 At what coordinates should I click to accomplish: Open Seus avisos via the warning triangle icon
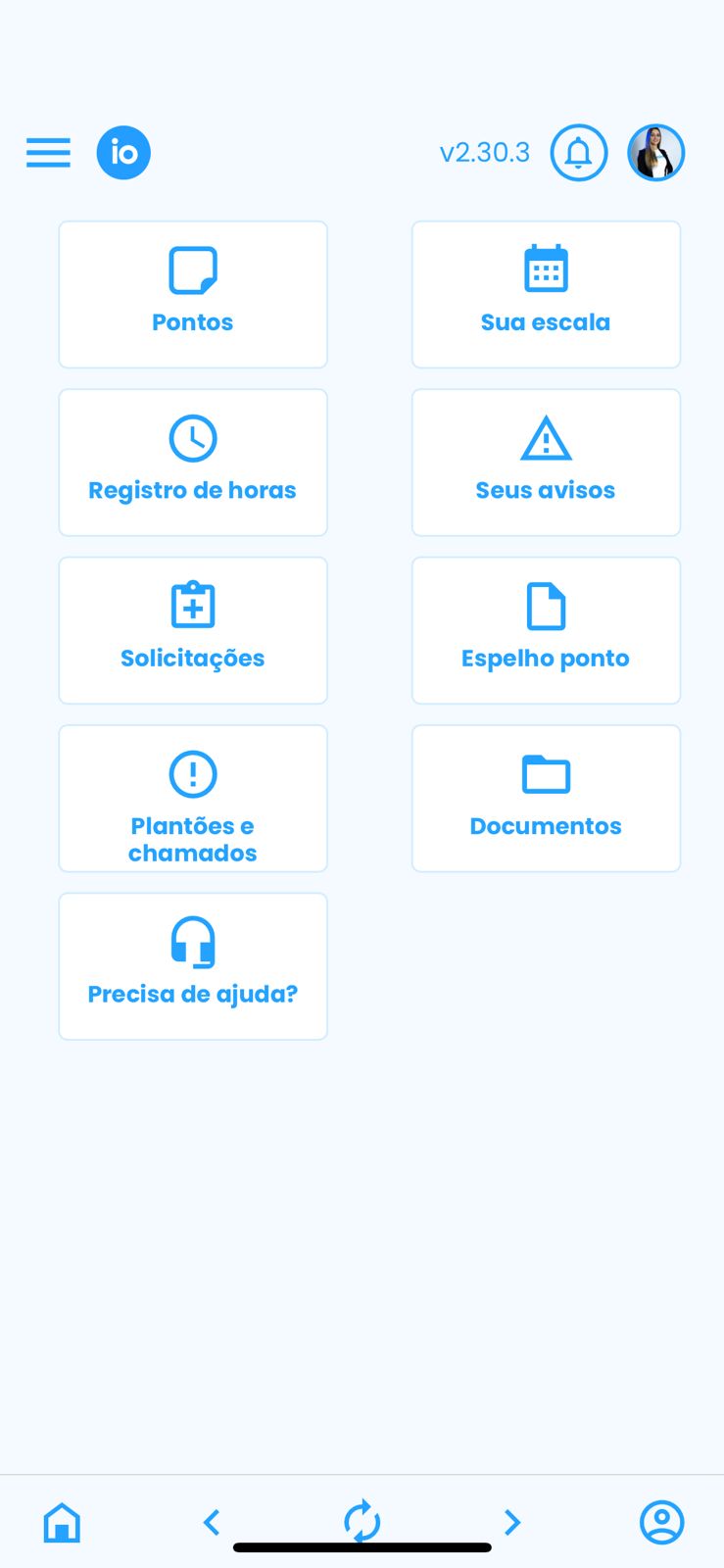(x=546, y=438)
